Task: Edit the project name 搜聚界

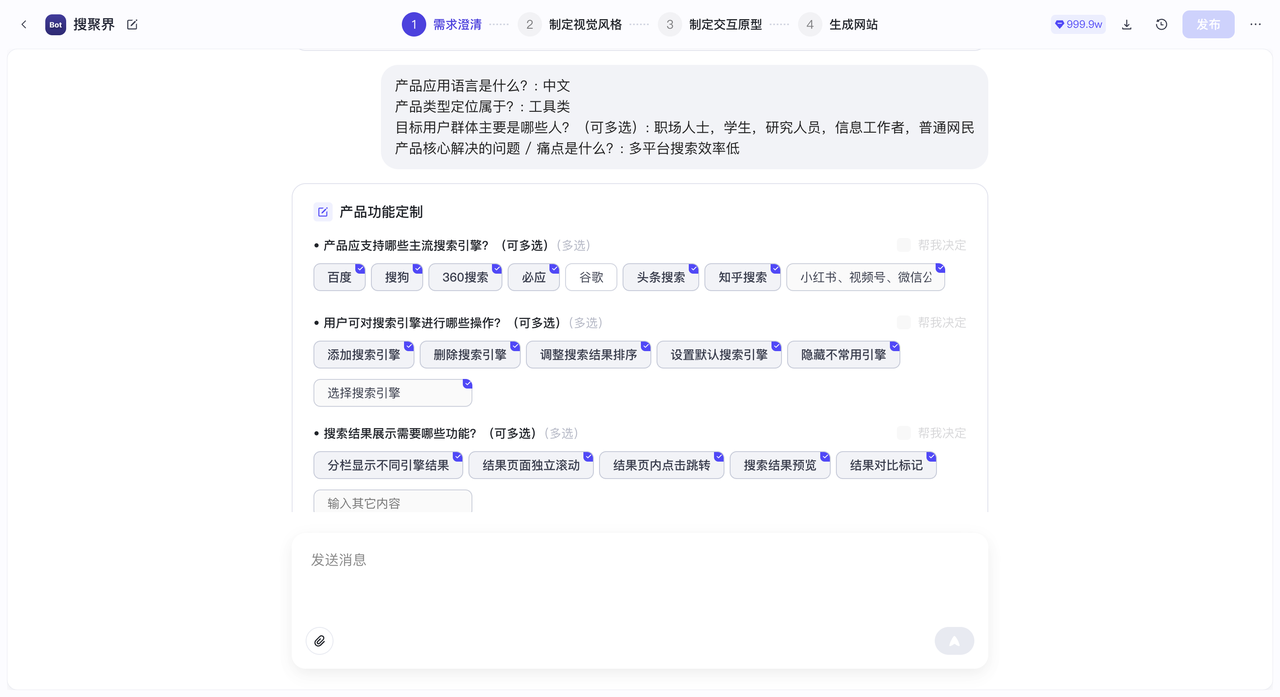Action: 132,24
